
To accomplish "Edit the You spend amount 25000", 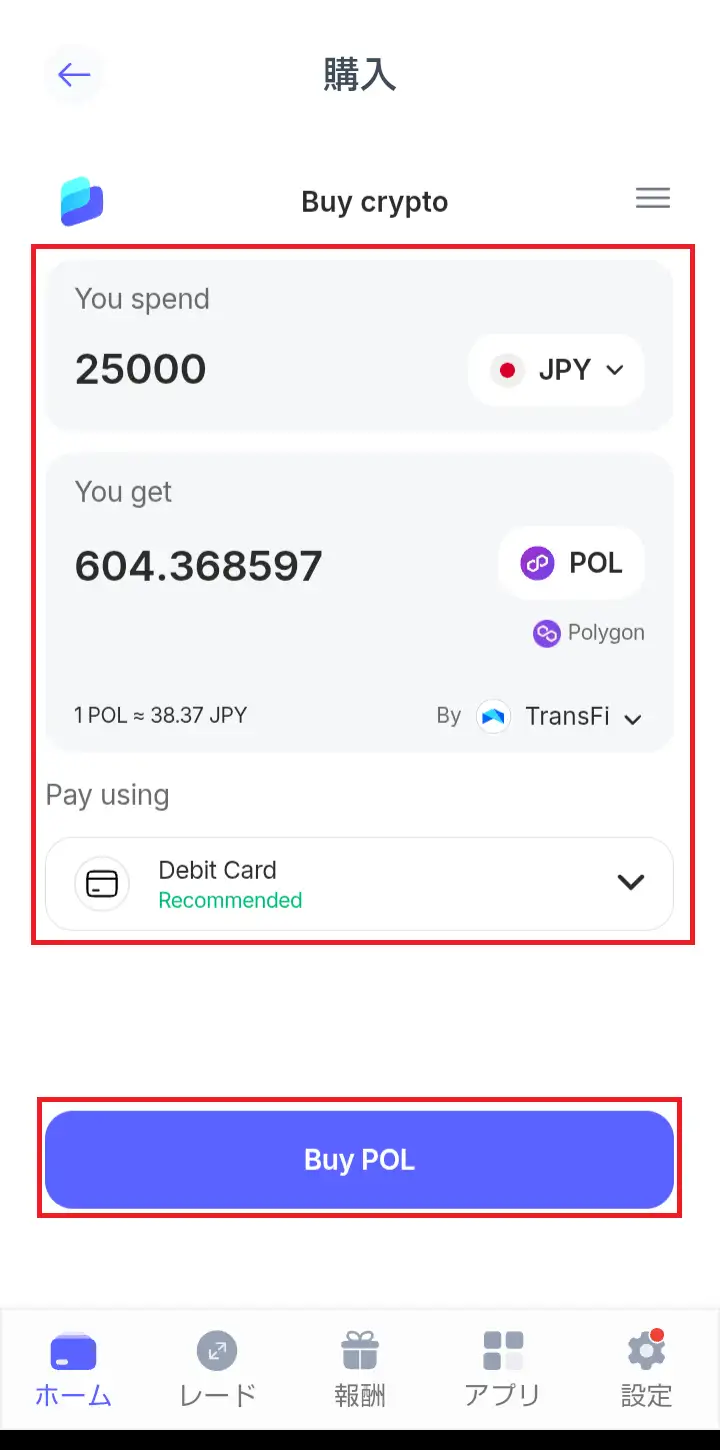I will coord(141,369).
